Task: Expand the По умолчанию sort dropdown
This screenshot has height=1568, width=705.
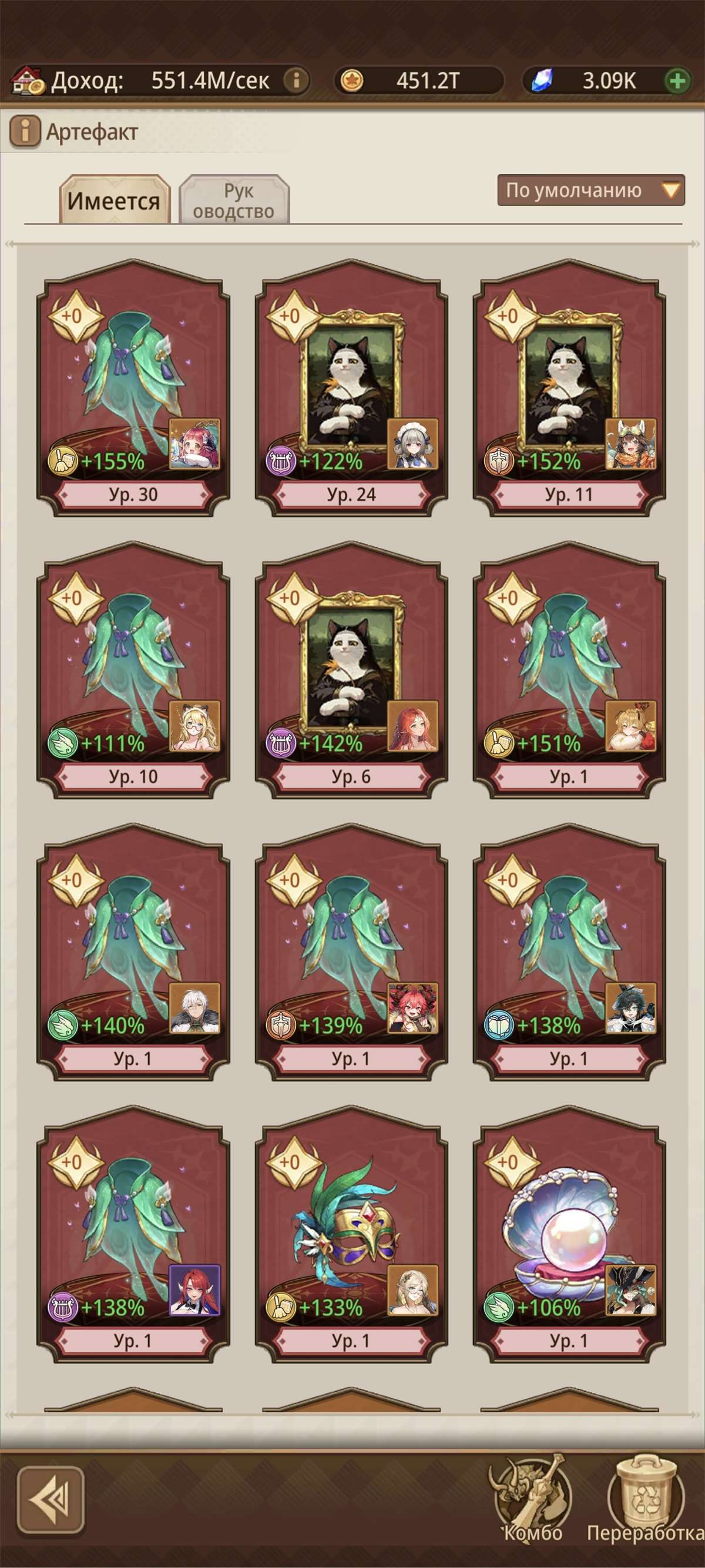Action: click(590, 190)
